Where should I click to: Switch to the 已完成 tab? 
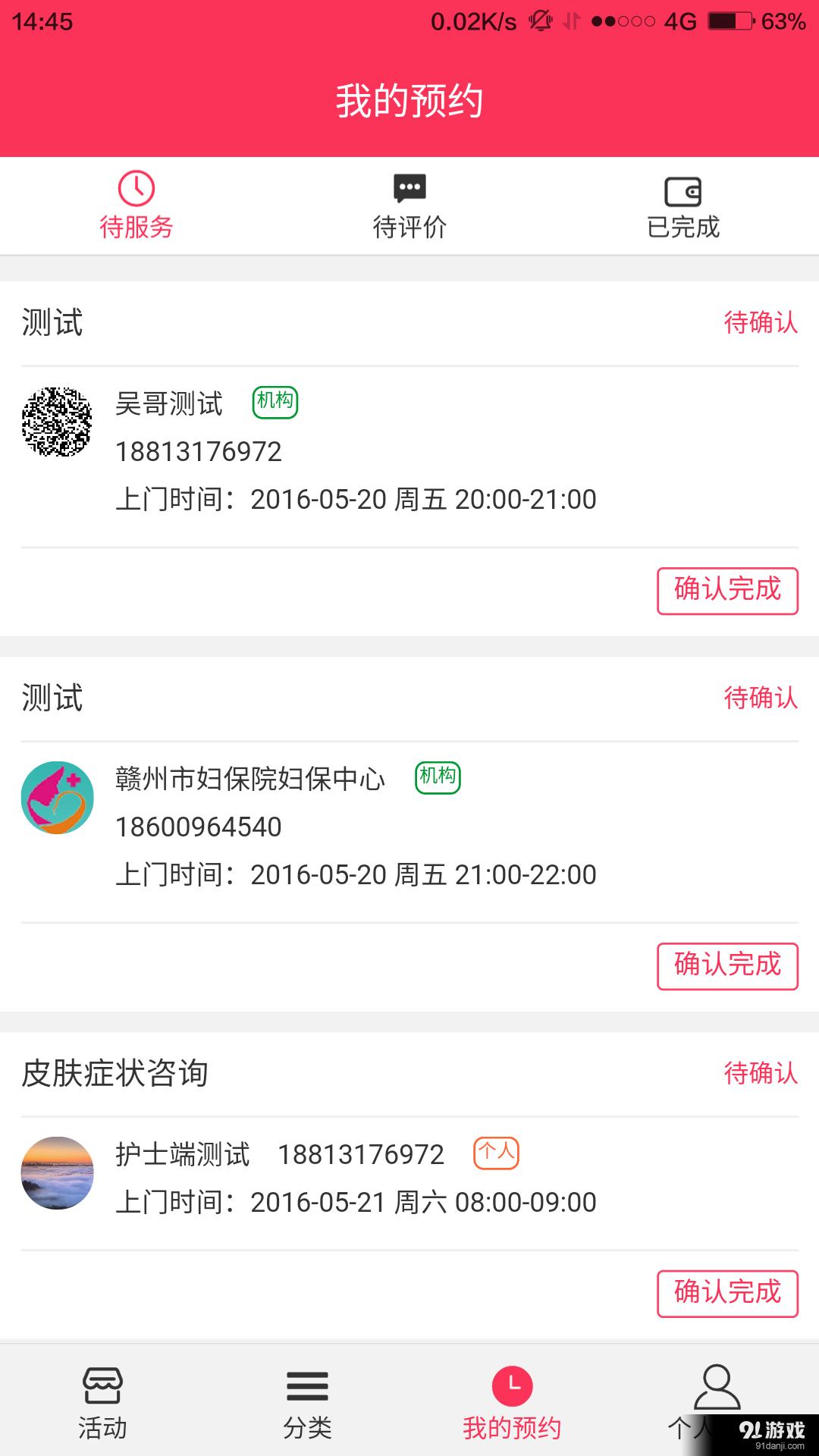(x=682, y=224)
